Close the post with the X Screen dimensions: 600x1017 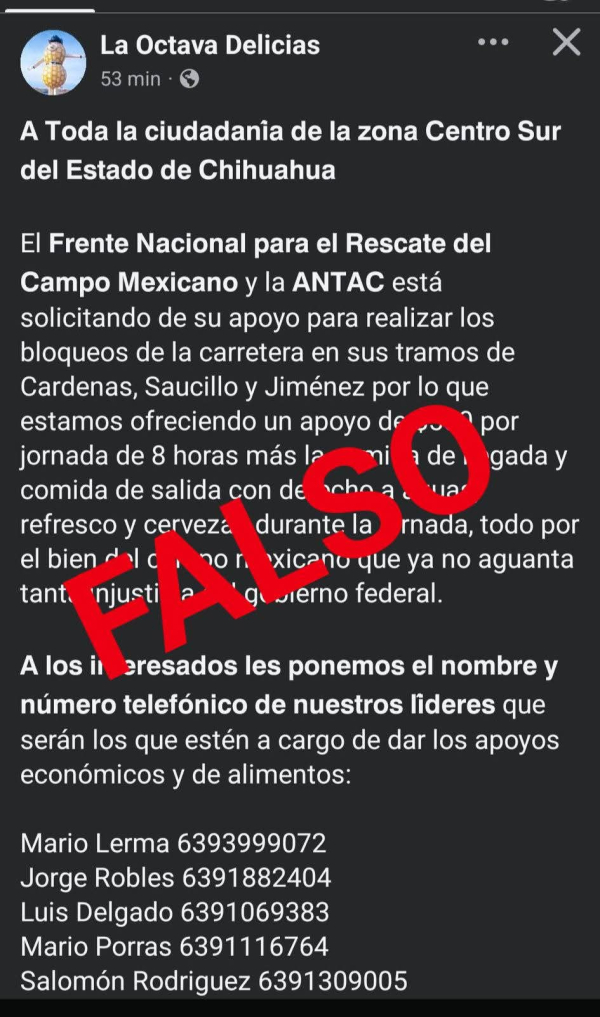[566, 42]
